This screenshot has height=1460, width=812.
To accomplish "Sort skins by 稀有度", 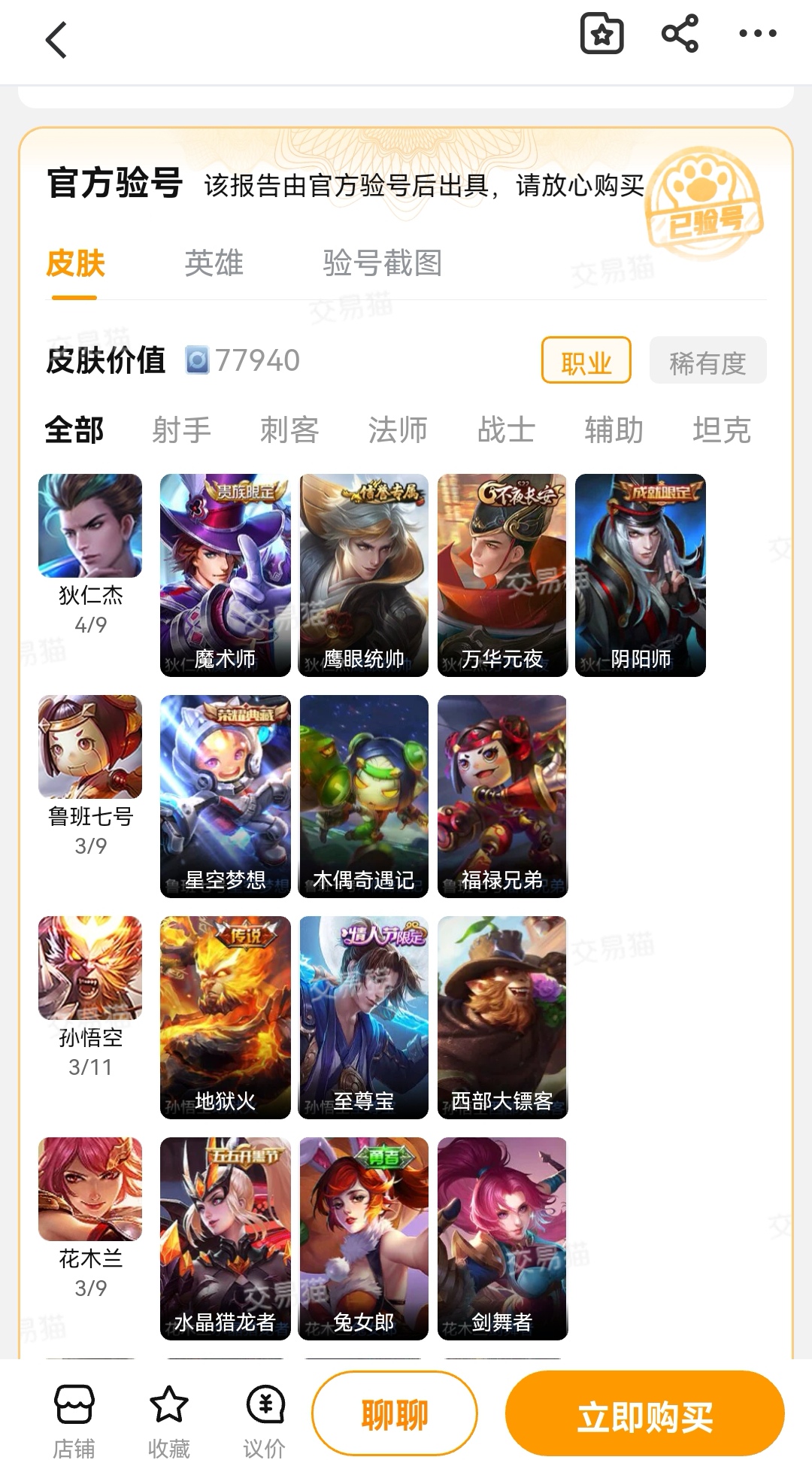I will point(707,361).
